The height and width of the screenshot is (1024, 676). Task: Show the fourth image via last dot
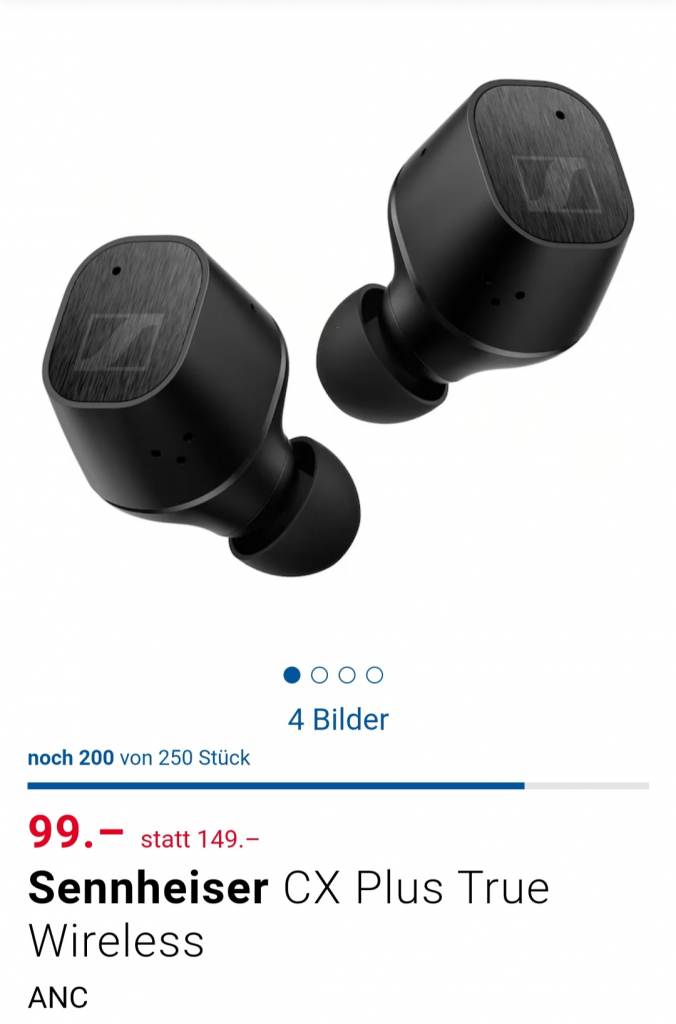coord(374,675)
